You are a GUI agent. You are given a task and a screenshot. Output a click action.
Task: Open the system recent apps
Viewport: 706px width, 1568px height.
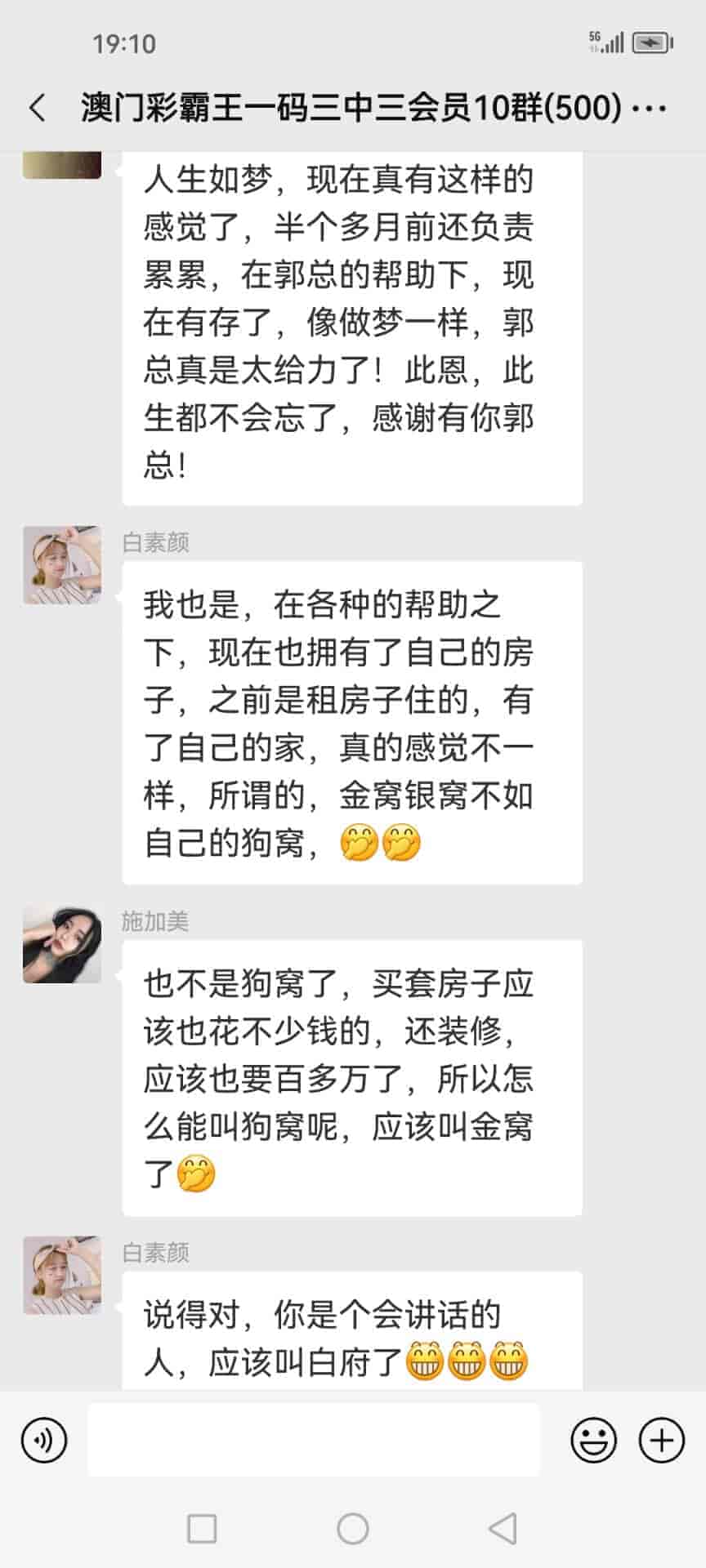pos(202,1529)
